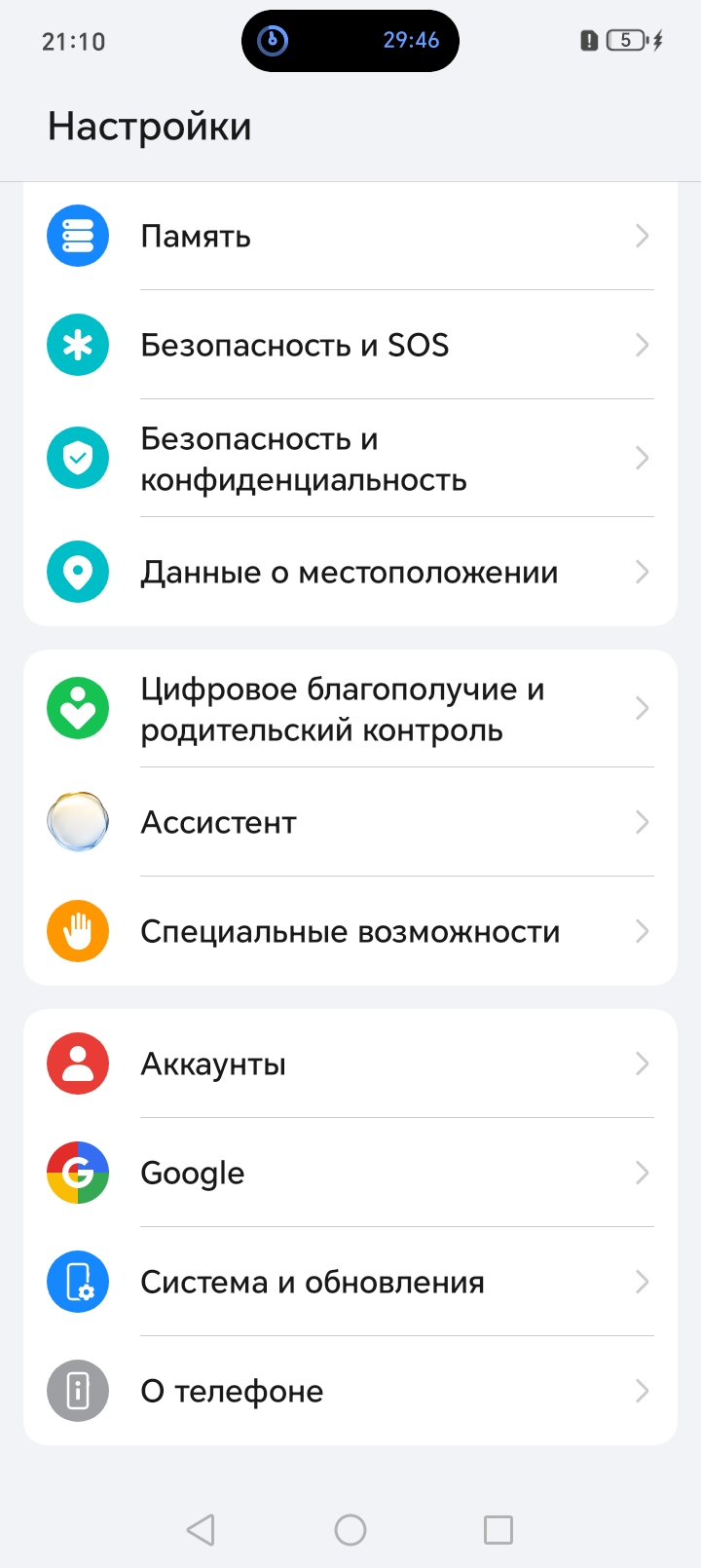Open Система и обновления

[x=350, y=1282]
